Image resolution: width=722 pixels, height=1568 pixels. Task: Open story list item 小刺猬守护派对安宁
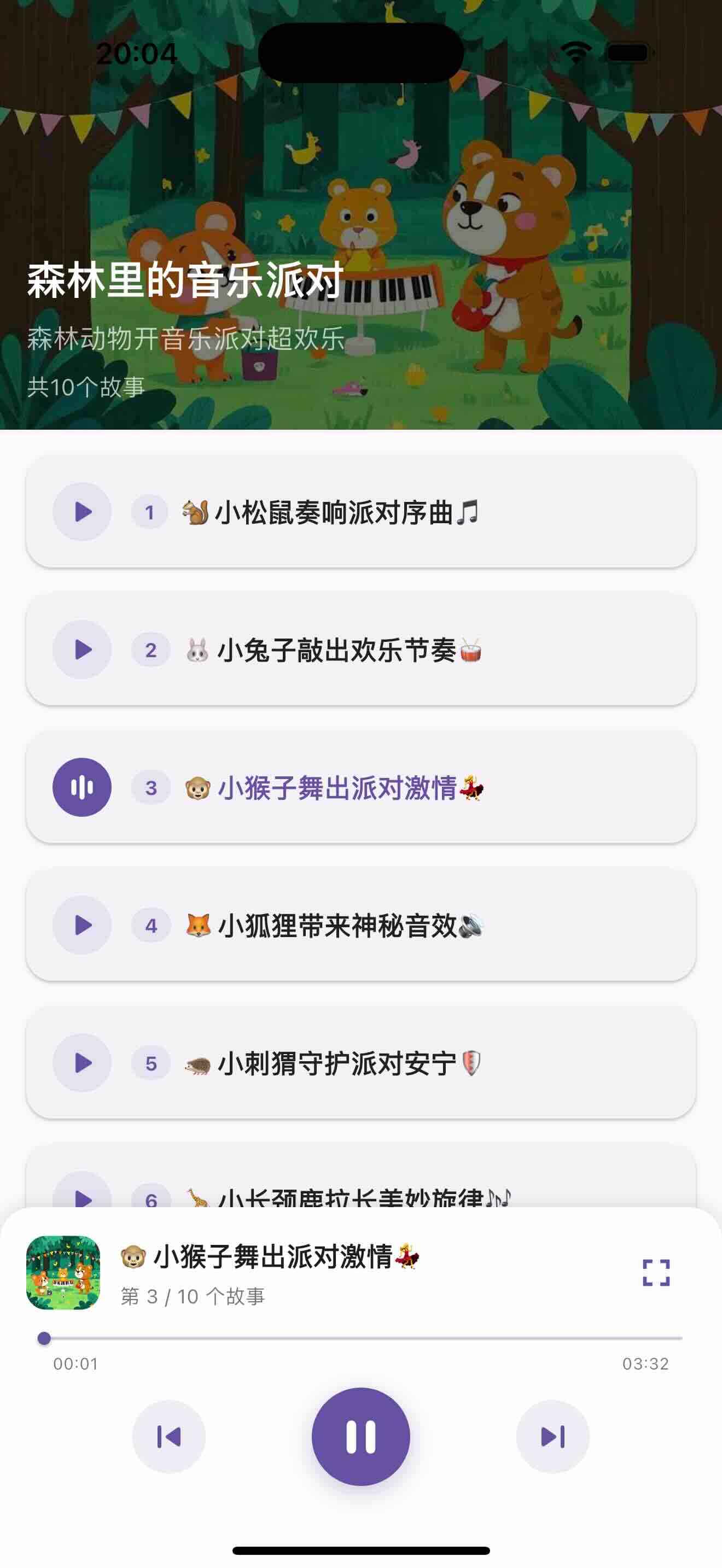[347, 1063]
